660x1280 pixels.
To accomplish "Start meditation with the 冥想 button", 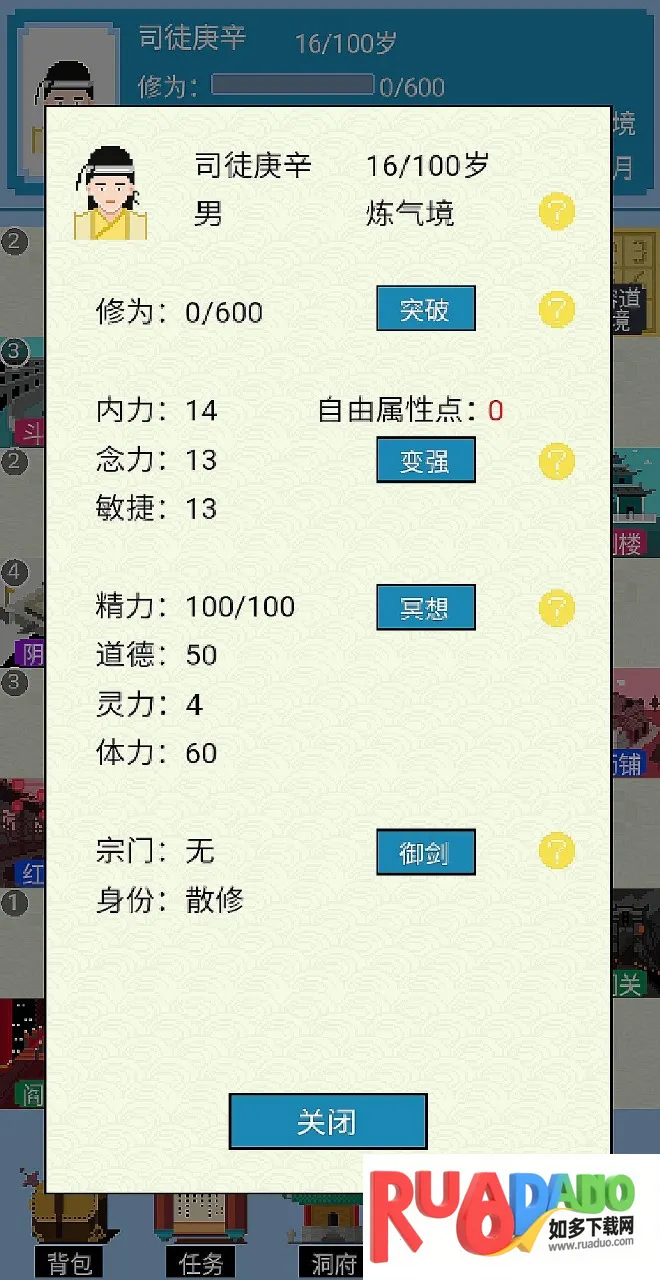I will (x=425, y=608).
